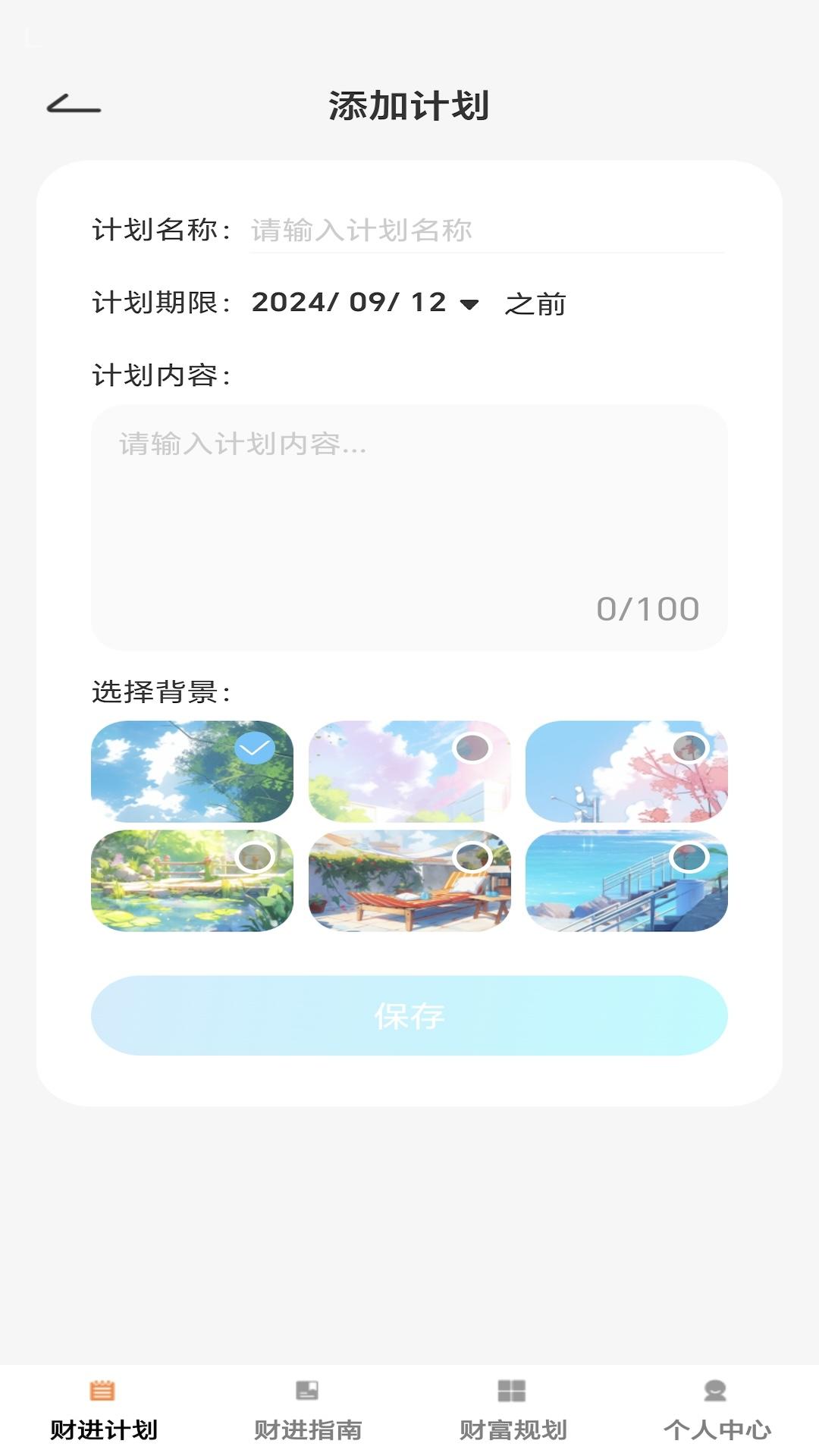This screenshot has height=1456, width=819.
Task: Open the 财进指南 tab
Action: 307,1411
